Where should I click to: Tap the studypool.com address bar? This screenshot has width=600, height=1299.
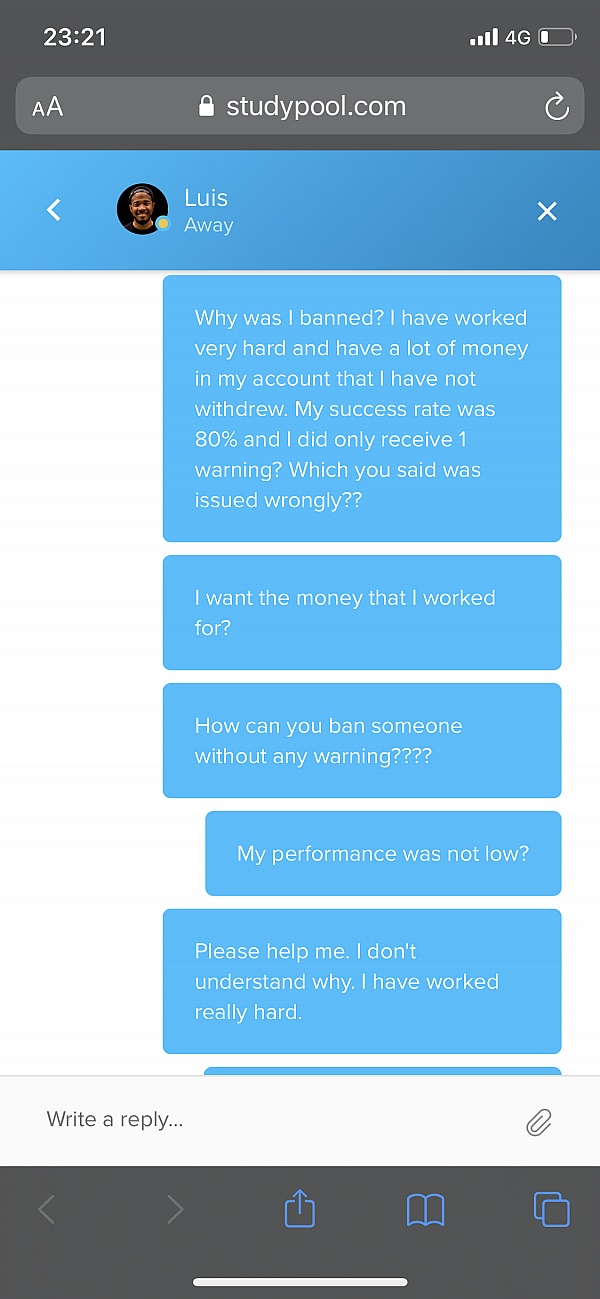tap(300, 107)
